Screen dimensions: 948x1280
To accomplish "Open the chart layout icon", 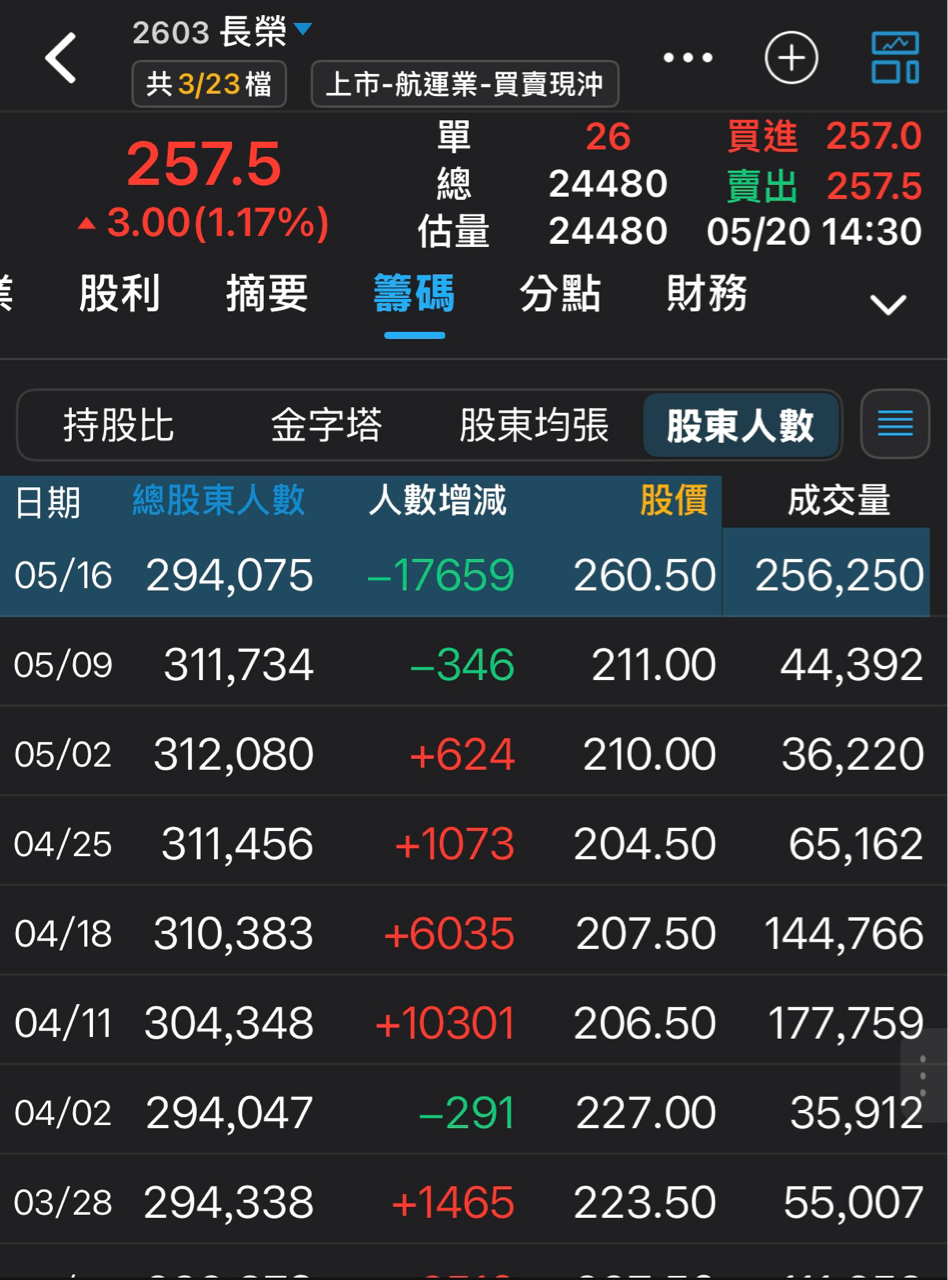I will coord(894,58).
